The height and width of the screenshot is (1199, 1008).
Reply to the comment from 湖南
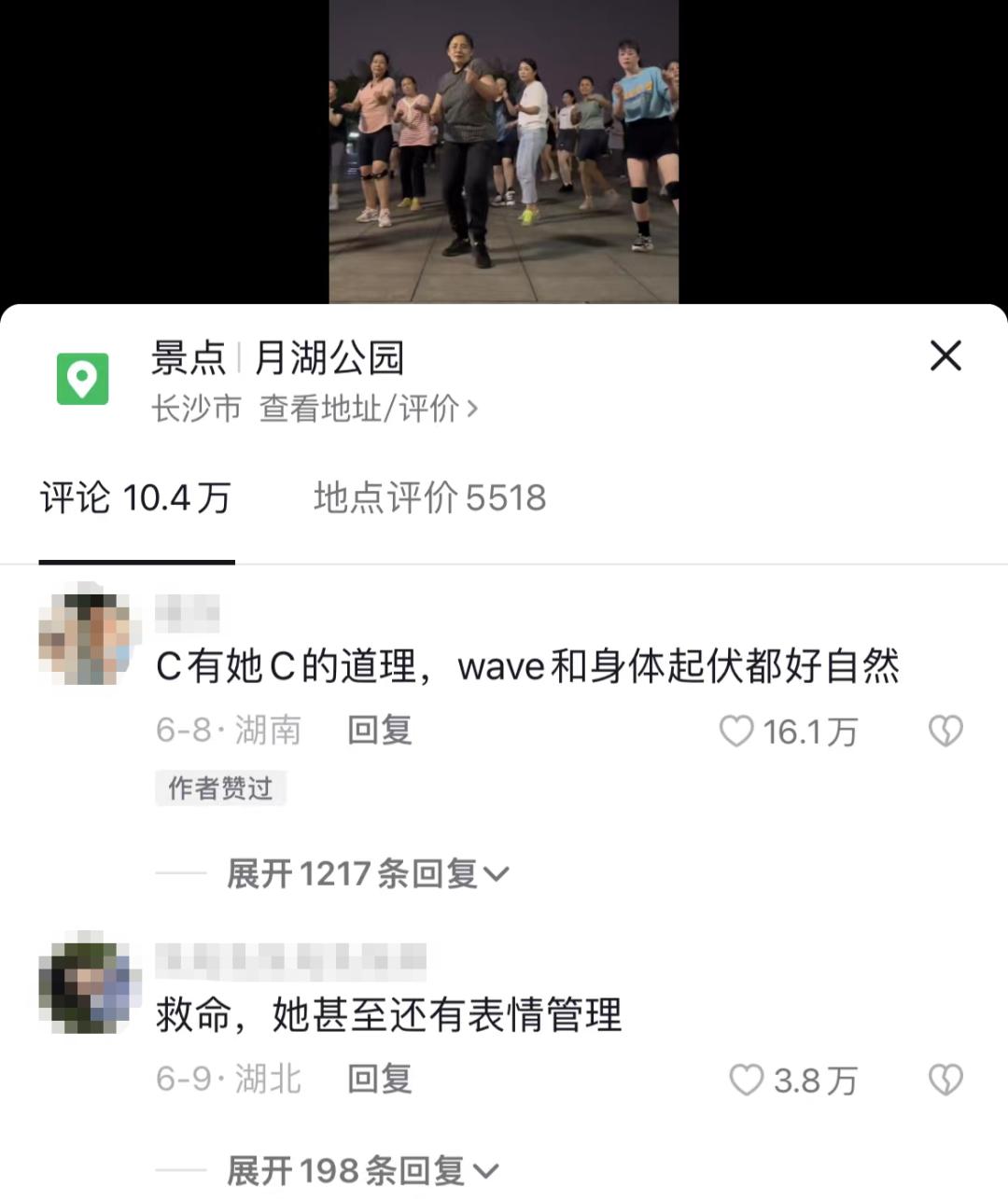click(379, 731)
